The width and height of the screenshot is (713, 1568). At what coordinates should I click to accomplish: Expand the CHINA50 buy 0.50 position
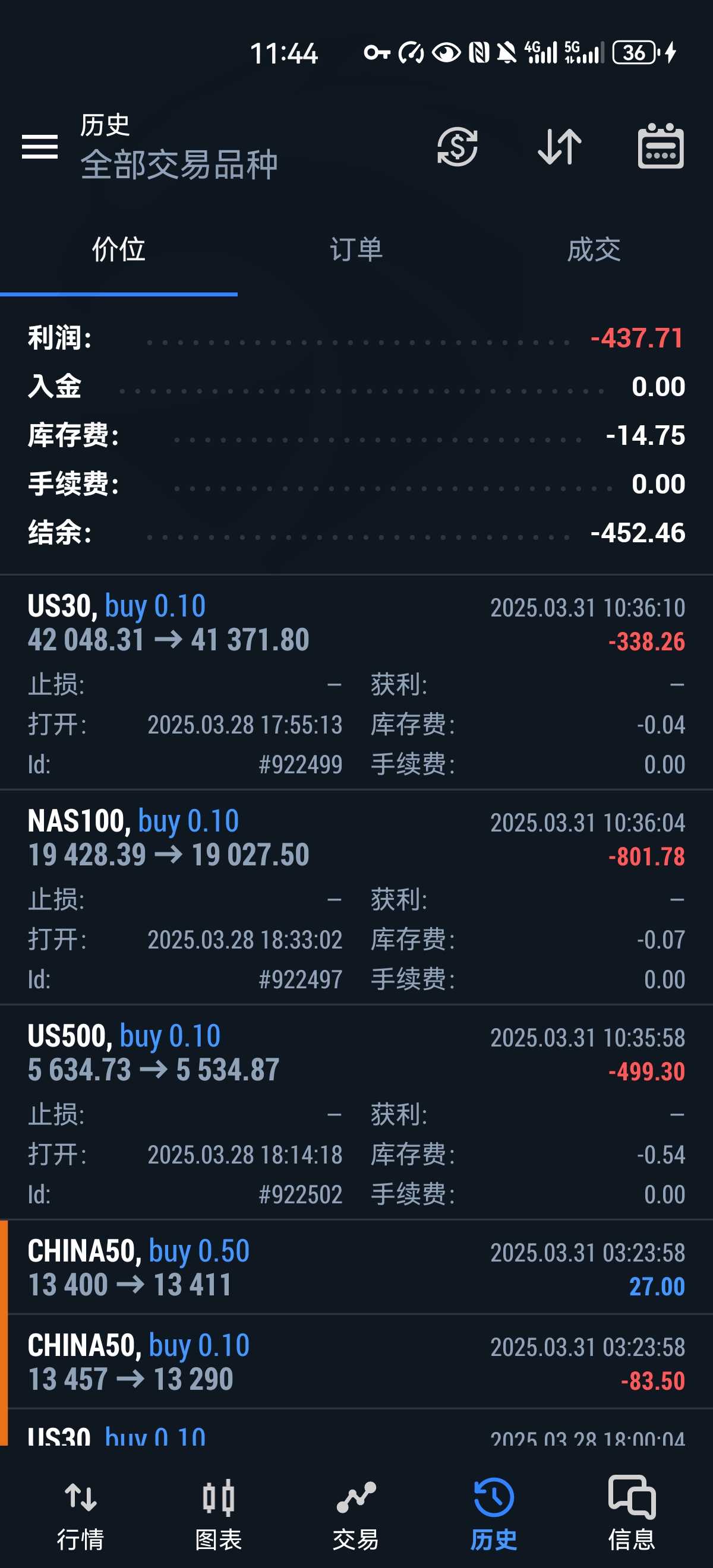click(356, 1268)
